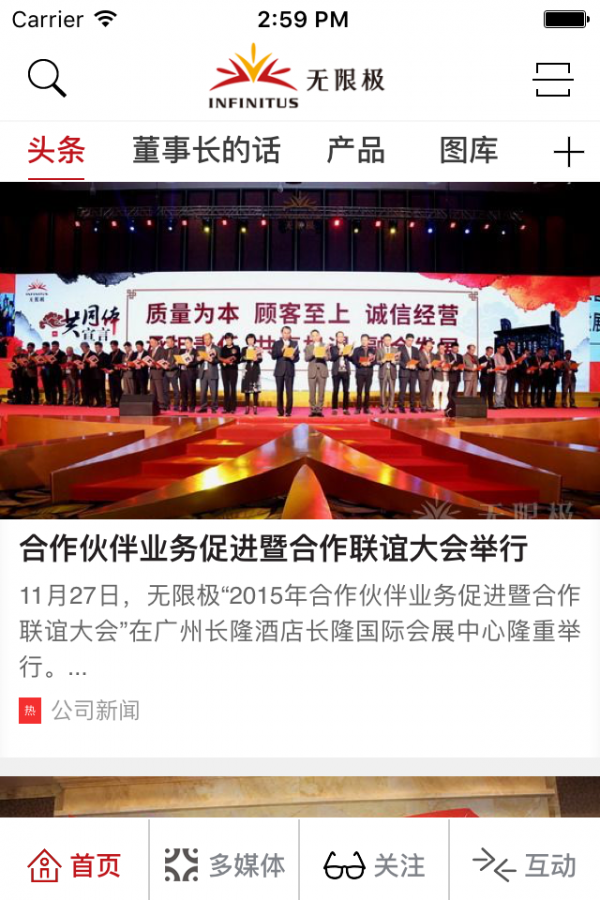Open the second news card photo
The height and width of the screenshot is (900, 600).
pos(300,797)
